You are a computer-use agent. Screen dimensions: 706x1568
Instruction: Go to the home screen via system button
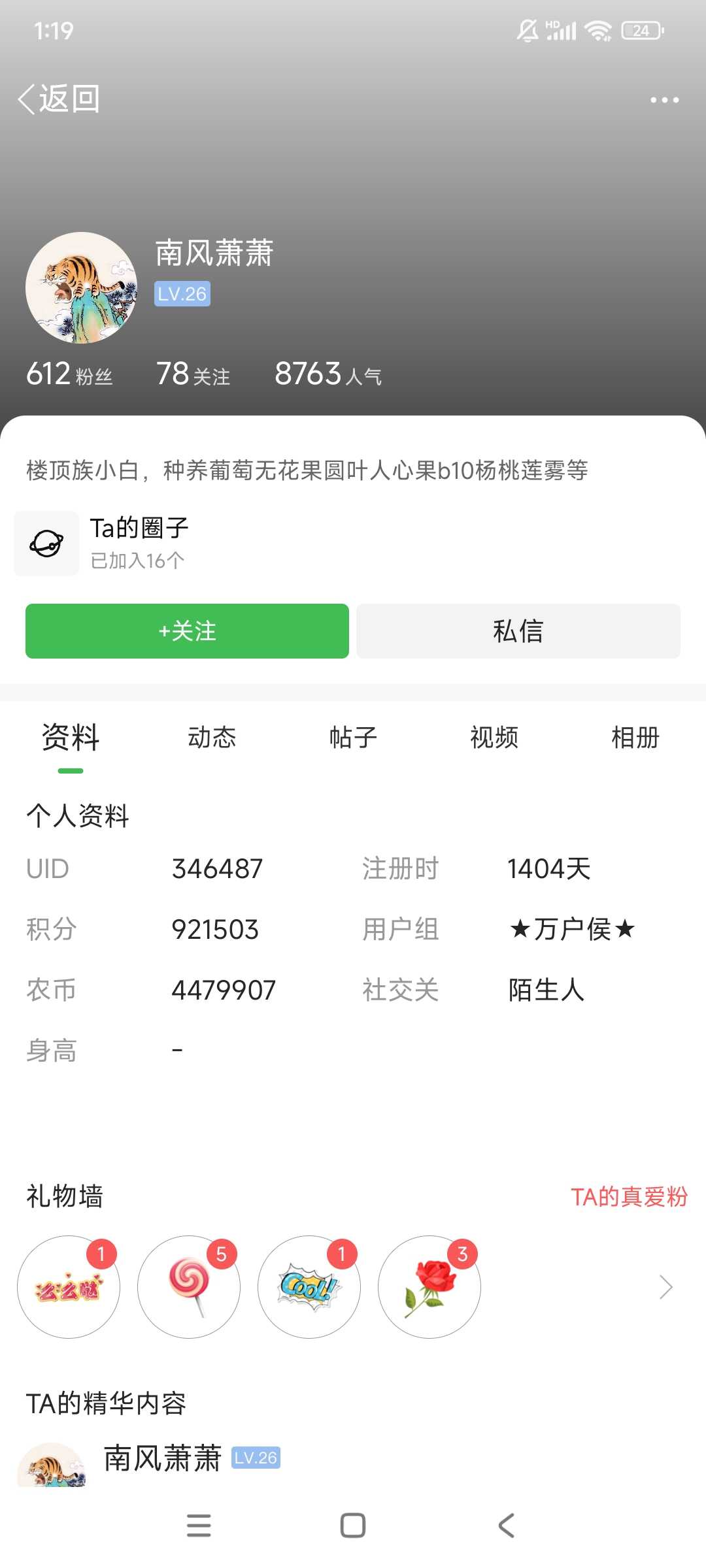(353, 1526)
